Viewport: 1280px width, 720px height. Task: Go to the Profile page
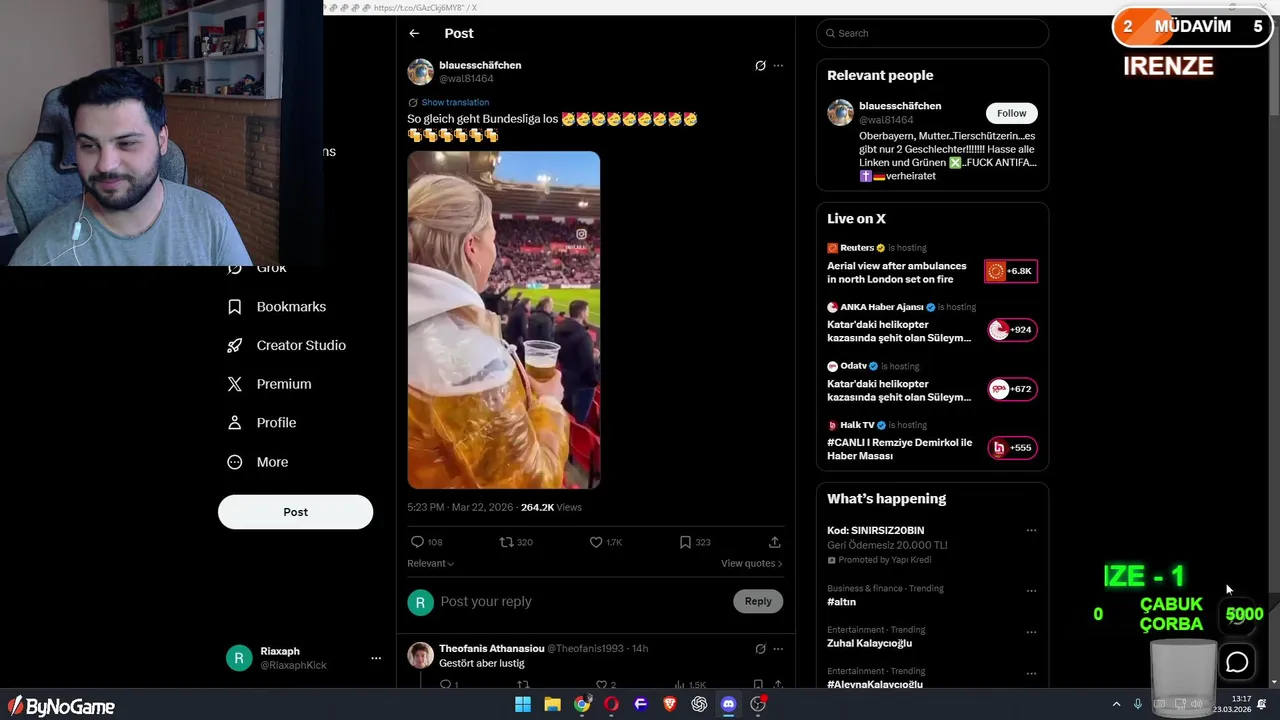pyautogui.click(x=276, y=423)
